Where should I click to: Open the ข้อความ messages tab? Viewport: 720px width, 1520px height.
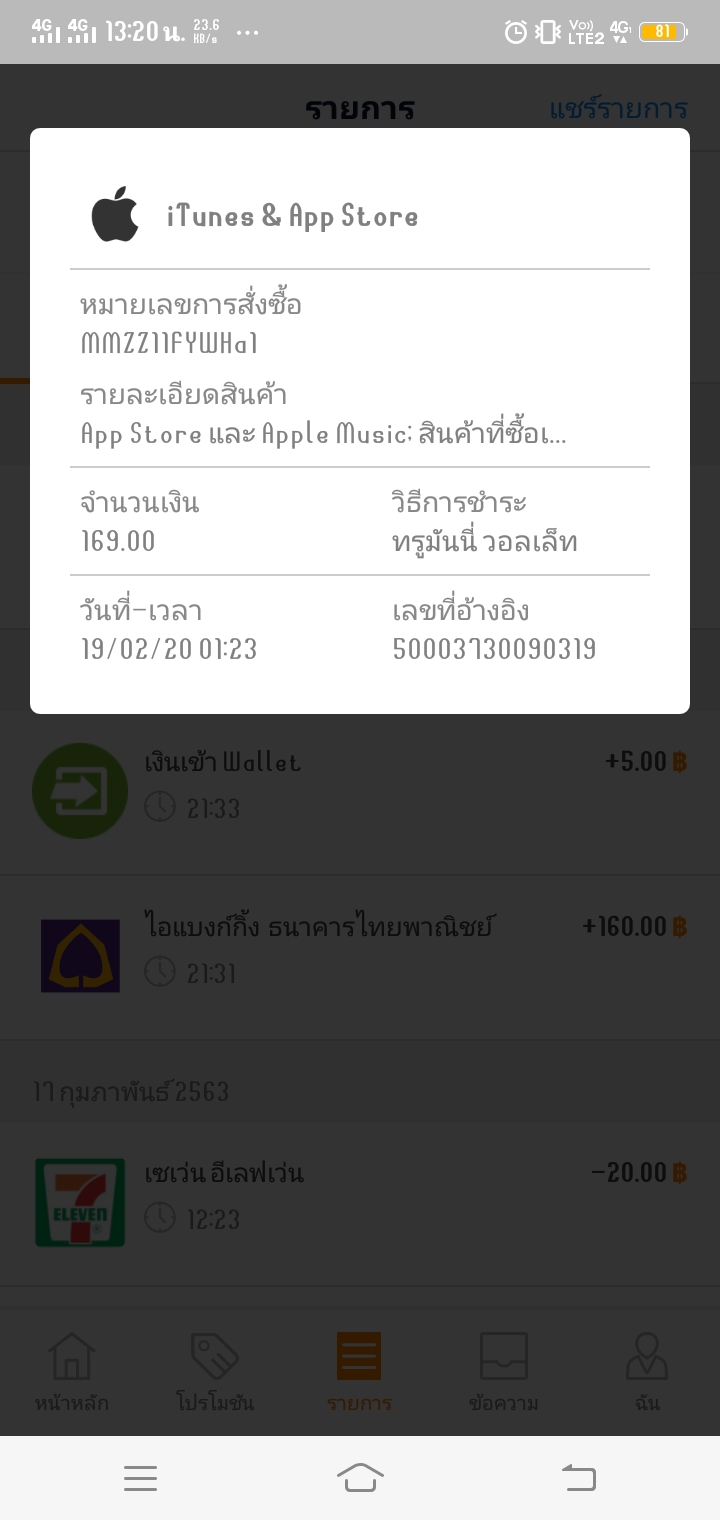point(504,1372)
